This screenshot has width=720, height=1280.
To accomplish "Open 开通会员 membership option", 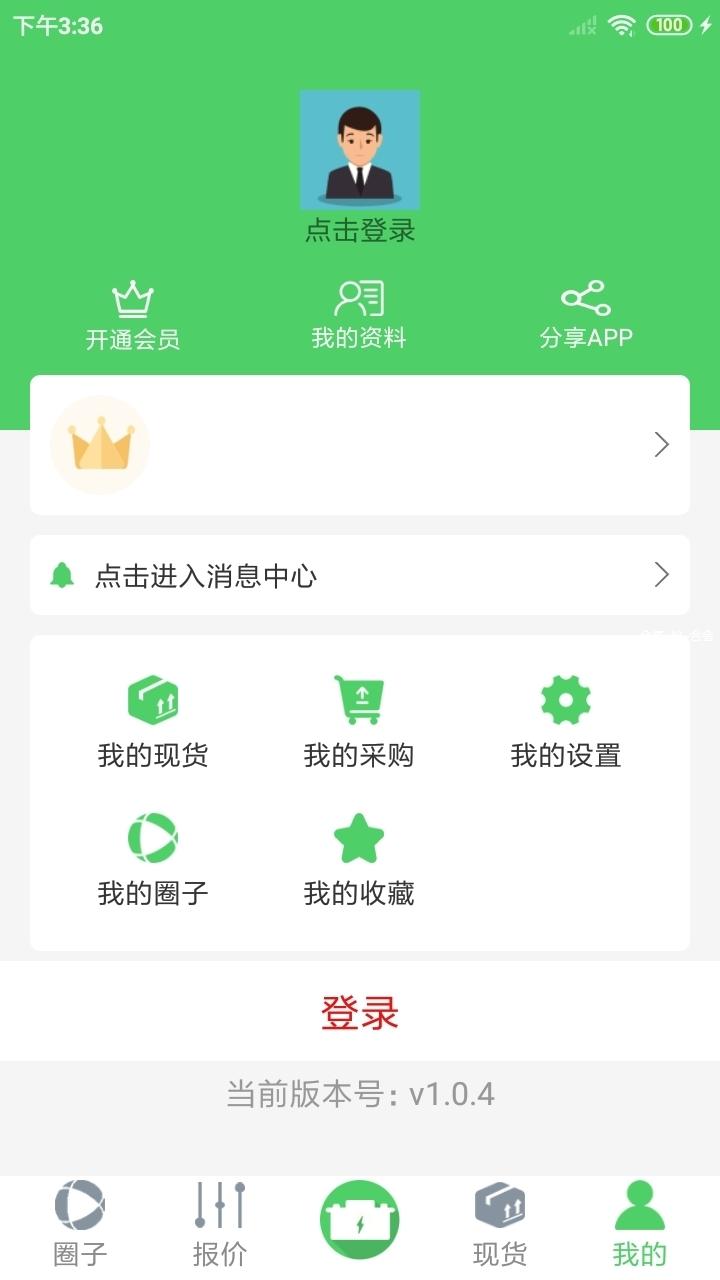I will pyautogui.click(x=132, y=316).
